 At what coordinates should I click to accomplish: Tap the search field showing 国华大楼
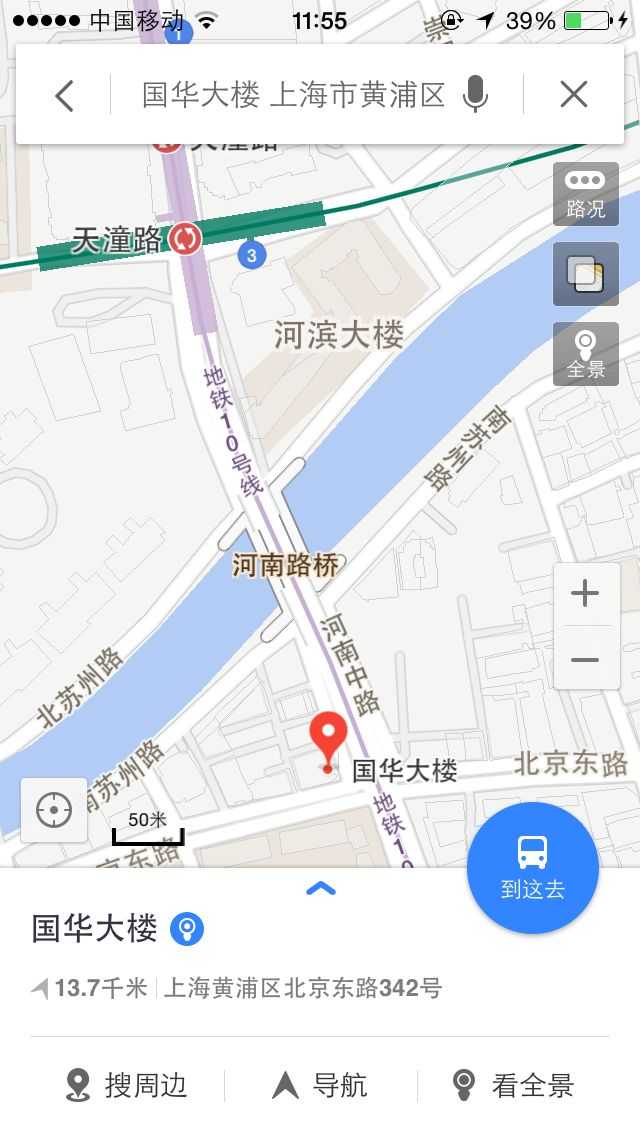coord(293,95)
